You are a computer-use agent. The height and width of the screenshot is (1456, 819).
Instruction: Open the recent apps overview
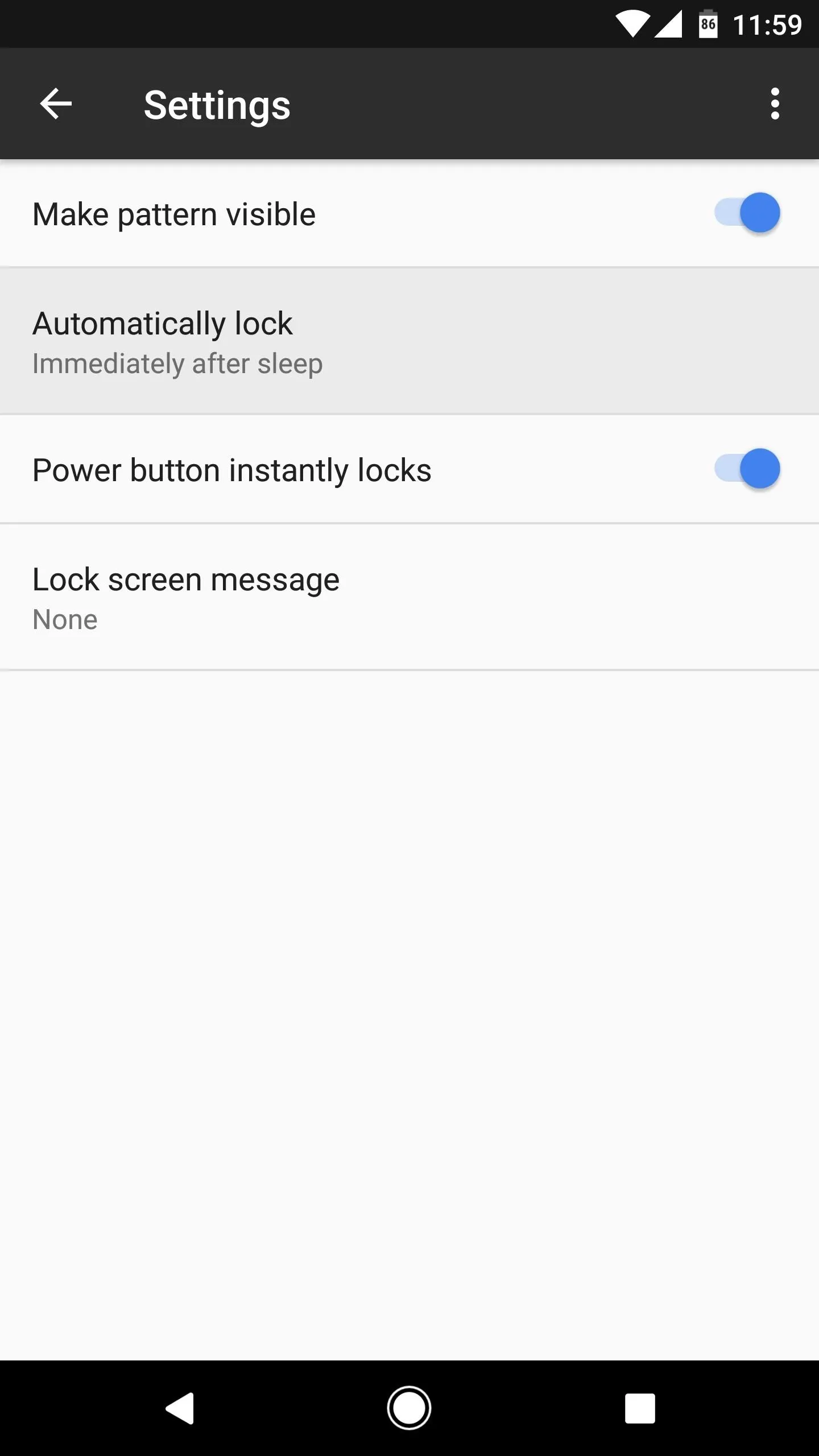coord(640,1408)
